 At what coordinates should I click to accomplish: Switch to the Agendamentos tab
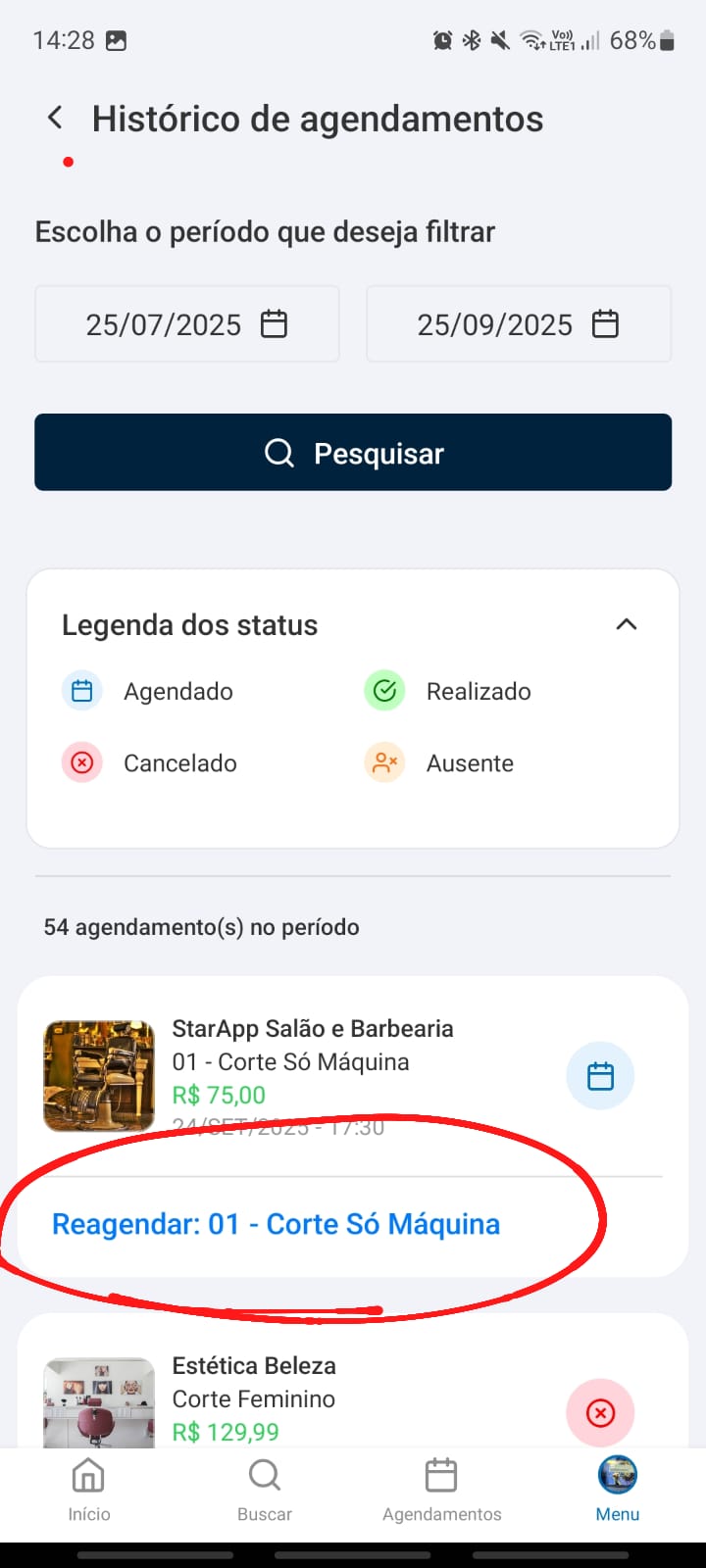(441, 1490)
